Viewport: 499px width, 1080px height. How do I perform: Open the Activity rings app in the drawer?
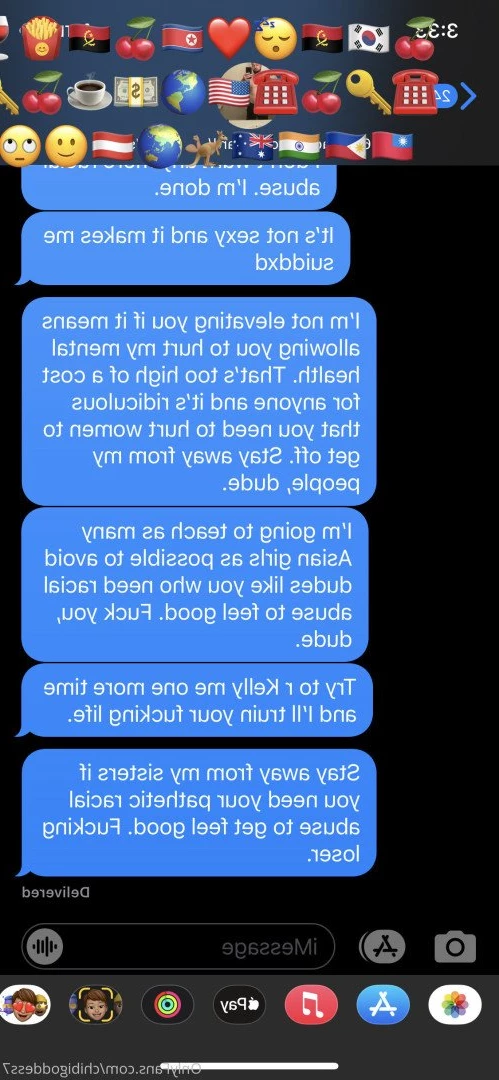point(167,1004)
